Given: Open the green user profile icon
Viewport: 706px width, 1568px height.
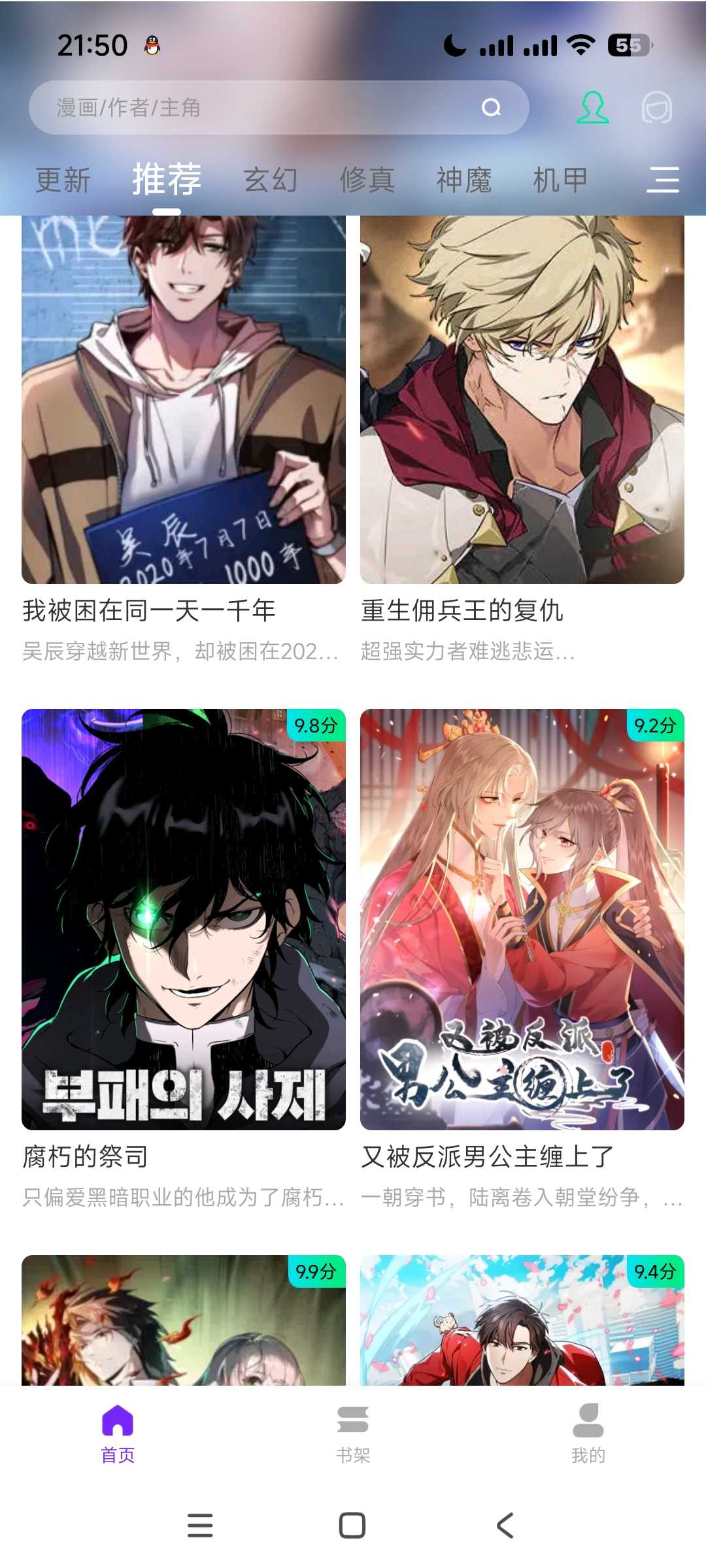Looking at the screenshot, I should coord(592,108).
